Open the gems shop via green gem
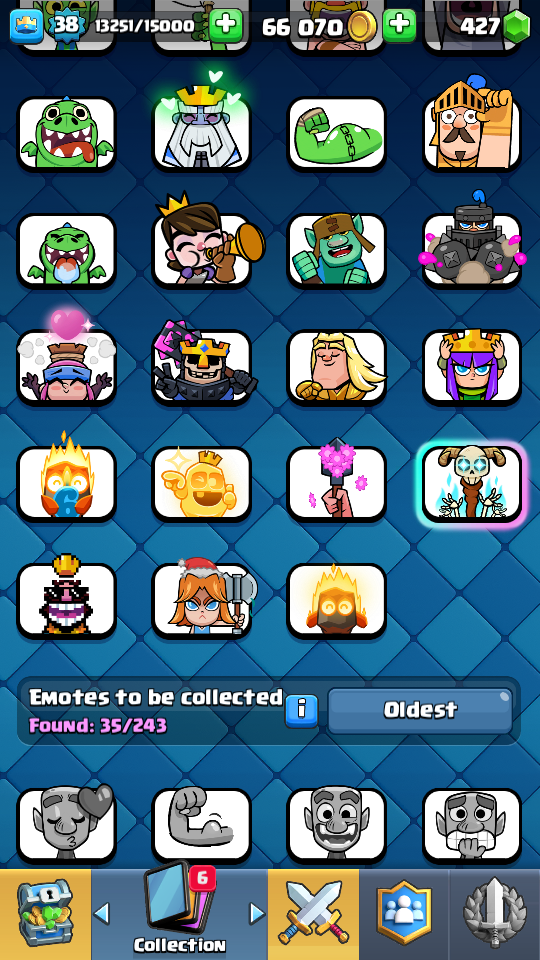 point(516,27)
